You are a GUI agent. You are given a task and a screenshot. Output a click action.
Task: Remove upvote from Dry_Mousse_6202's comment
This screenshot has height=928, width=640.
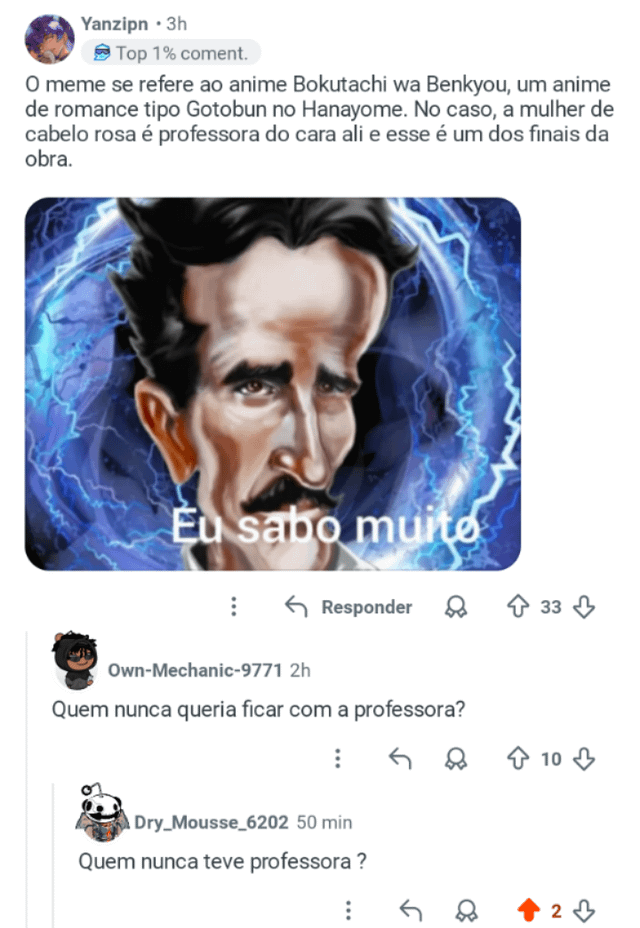tap(528, 910)
